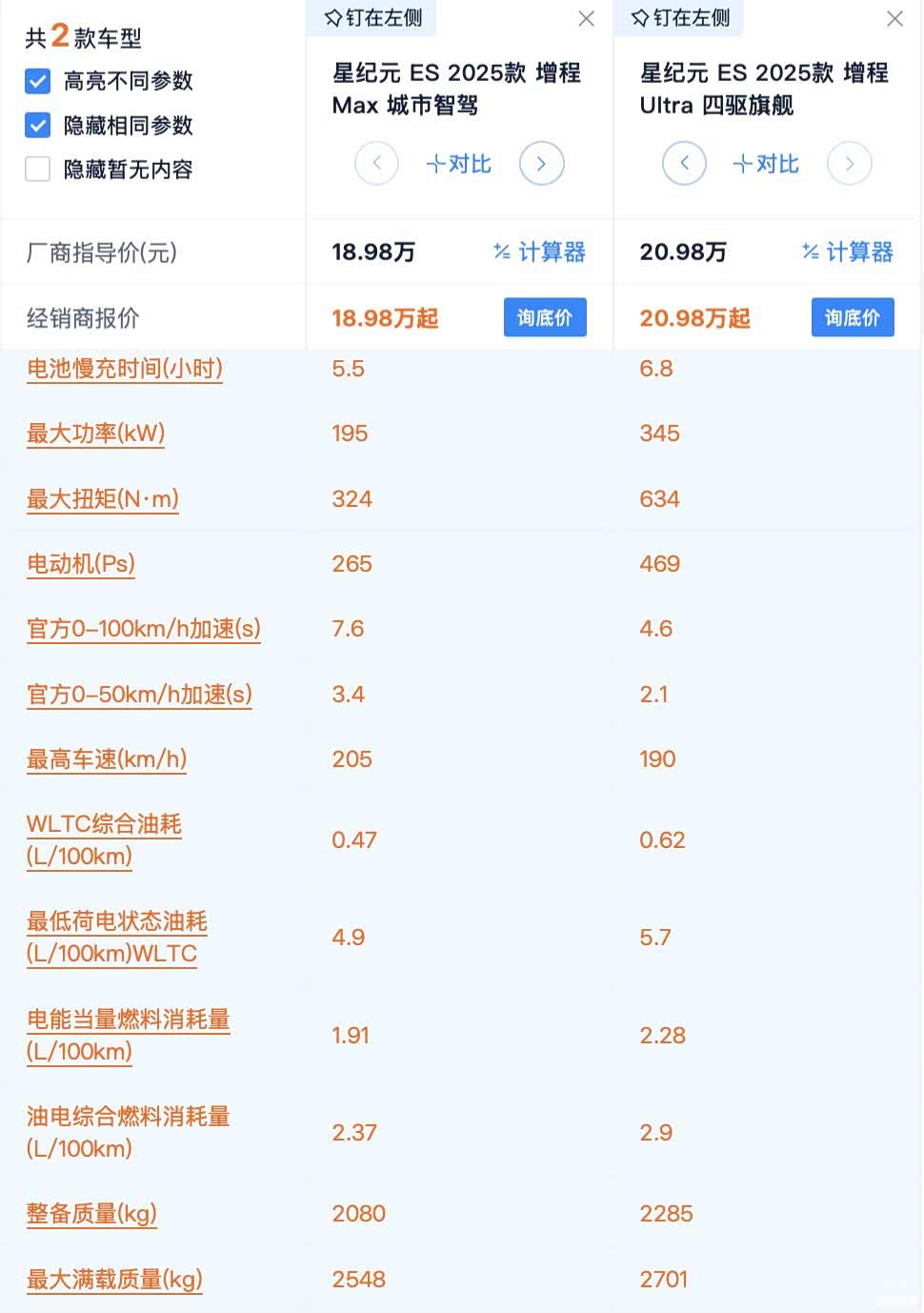
Task: Tap 询底价 for the 20.98万起 model
Action: [x=853, y=317]
